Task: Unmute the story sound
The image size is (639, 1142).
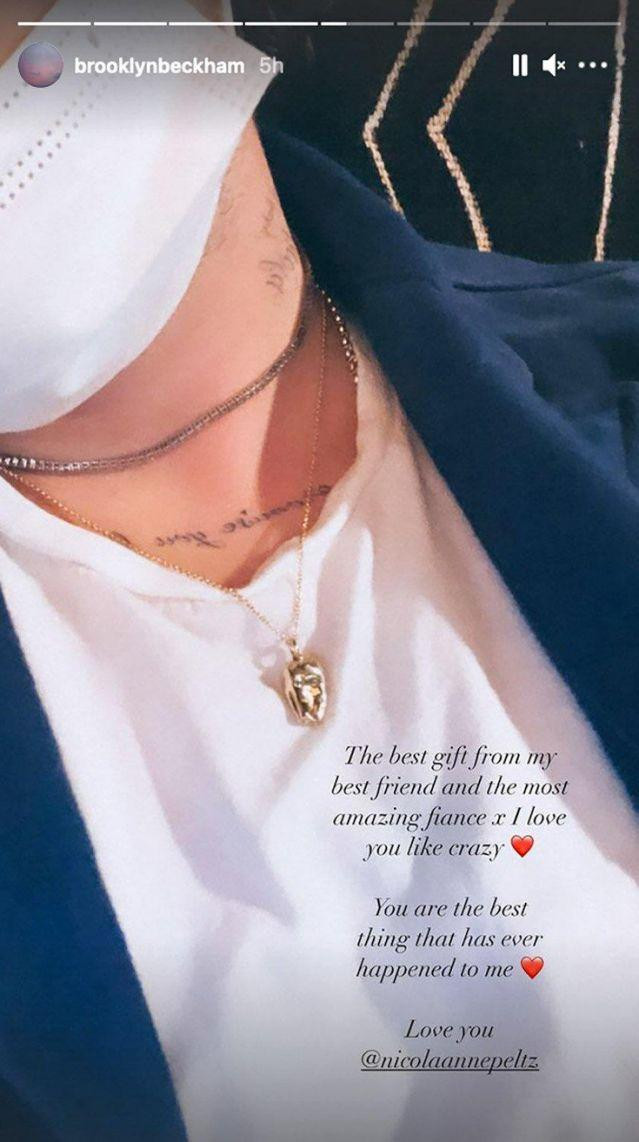Action: point(554,66)
